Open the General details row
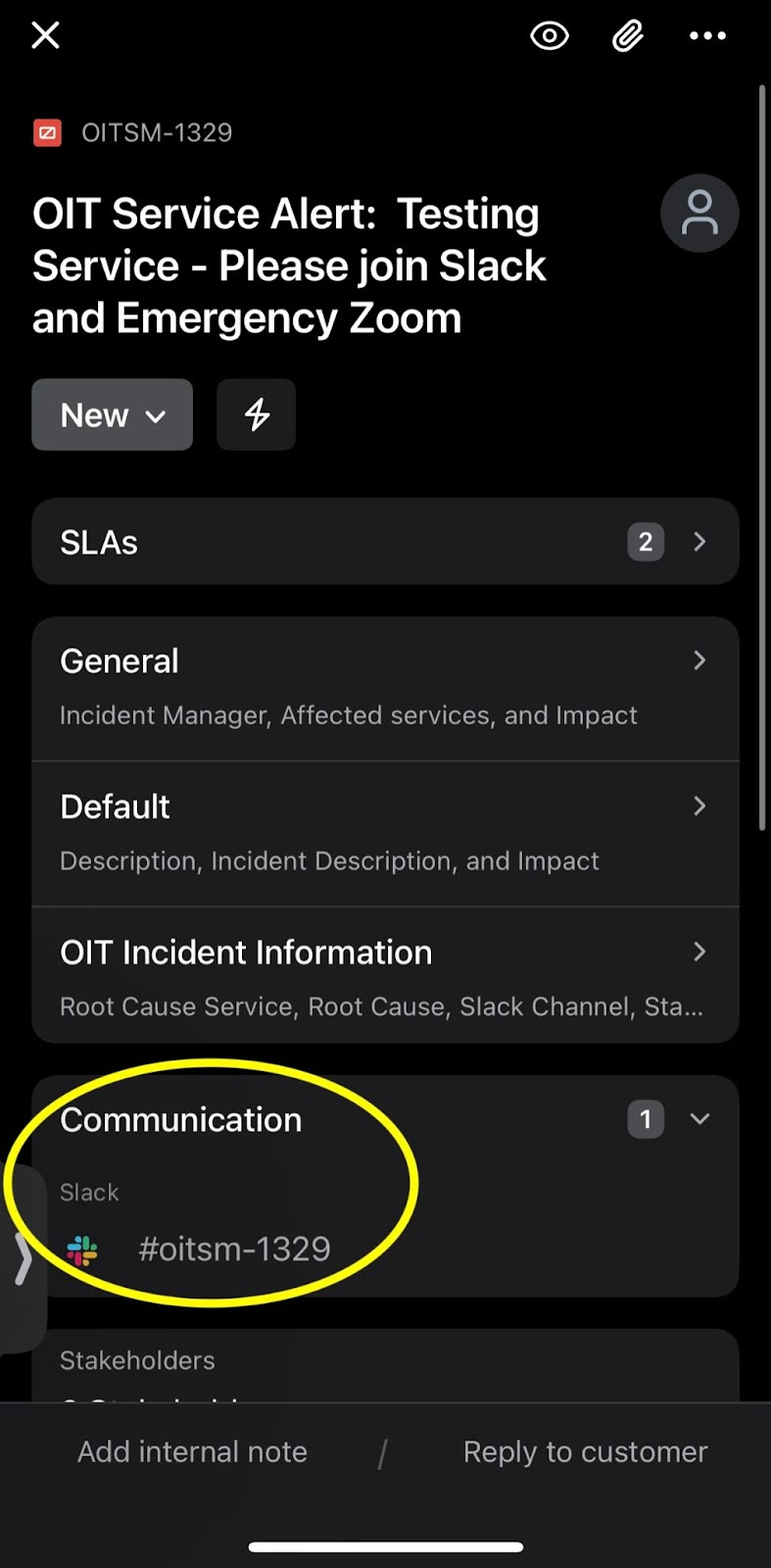 click(x=385, y=689)
